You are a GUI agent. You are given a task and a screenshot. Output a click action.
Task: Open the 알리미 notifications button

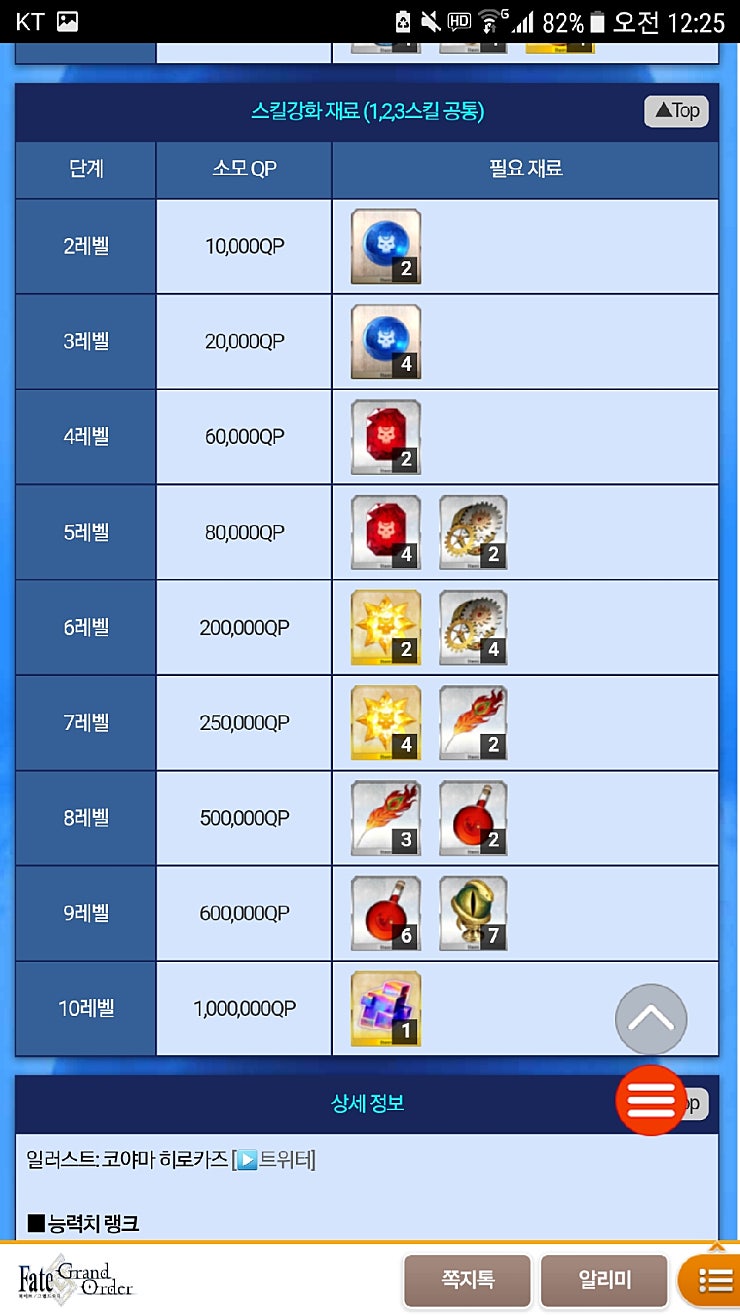pos(604,1280)
